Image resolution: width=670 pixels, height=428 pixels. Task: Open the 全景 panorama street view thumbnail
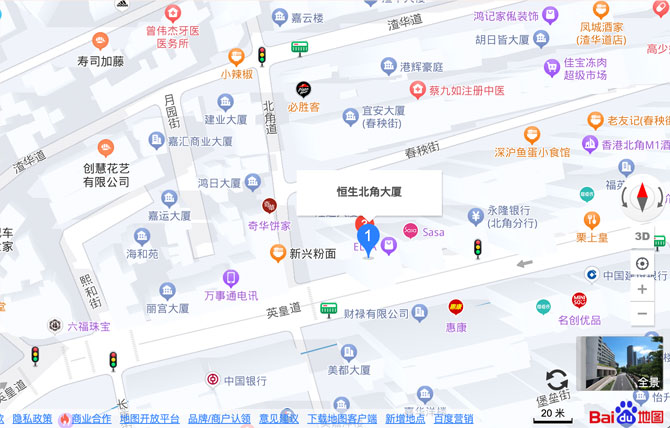(619, 364)
